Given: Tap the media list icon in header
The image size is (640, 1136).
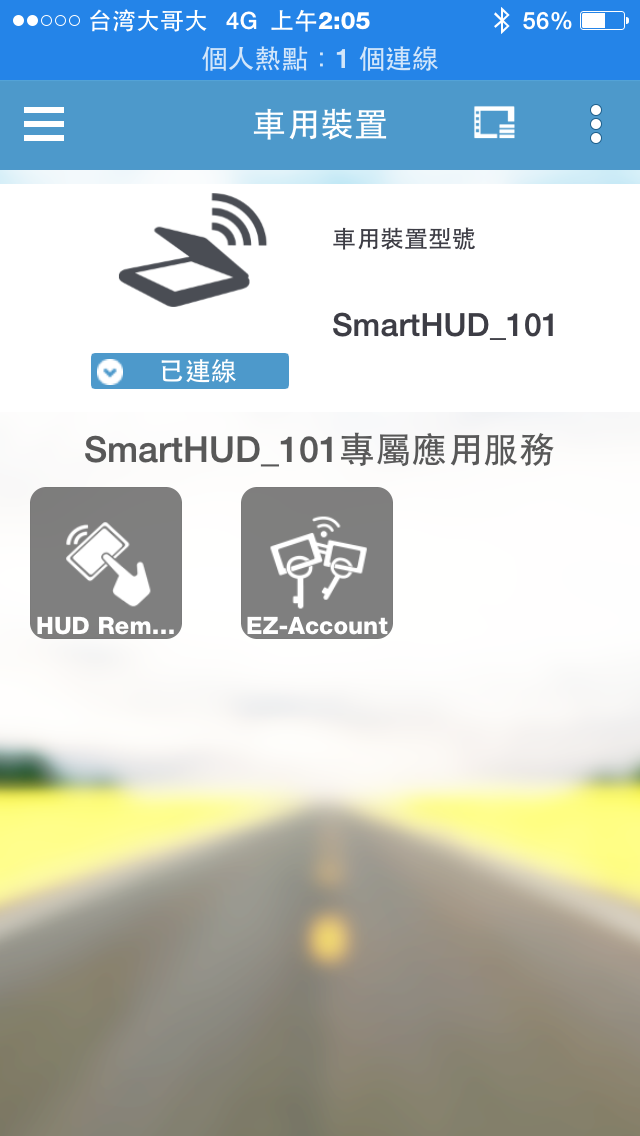Looking at the screenshot, I should [x=494, y=123].
